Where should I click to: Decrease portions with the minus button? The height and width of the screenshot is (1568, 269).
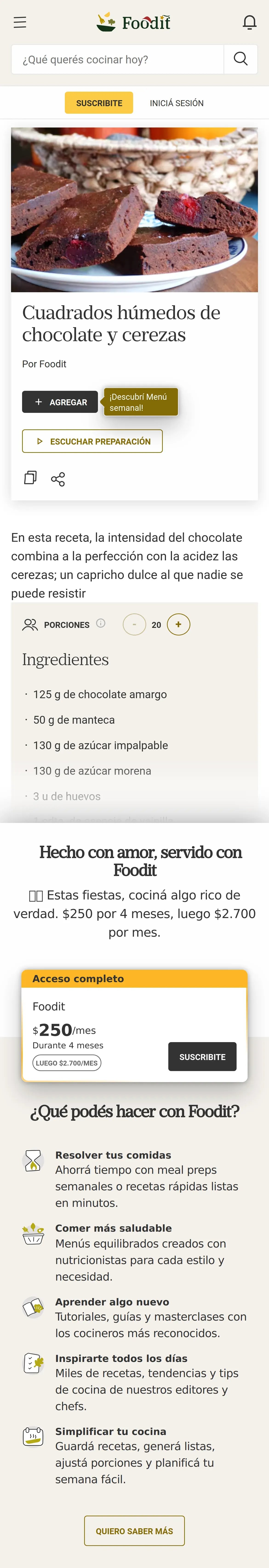point(134,624)
